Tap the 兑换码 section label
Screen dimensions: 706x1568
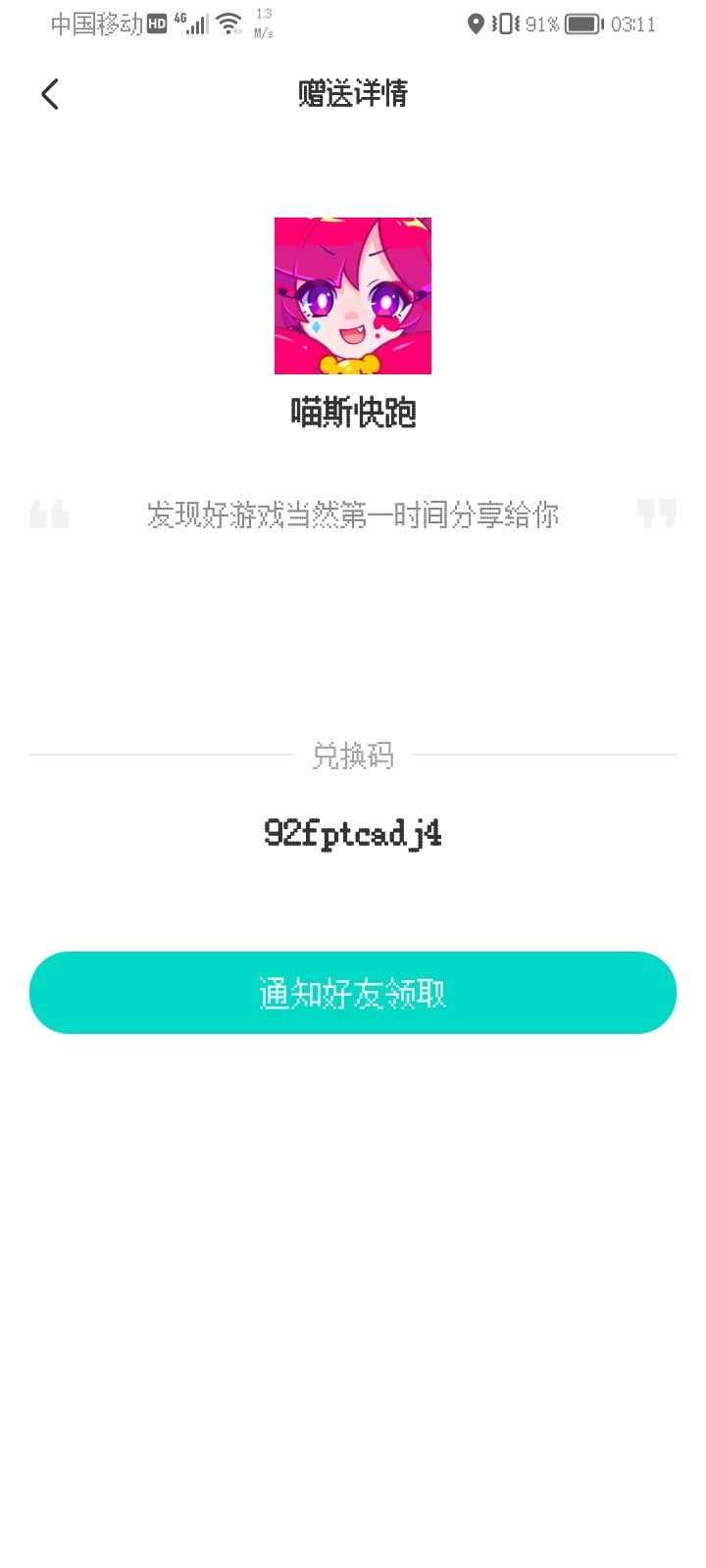(x=353, y=756)
